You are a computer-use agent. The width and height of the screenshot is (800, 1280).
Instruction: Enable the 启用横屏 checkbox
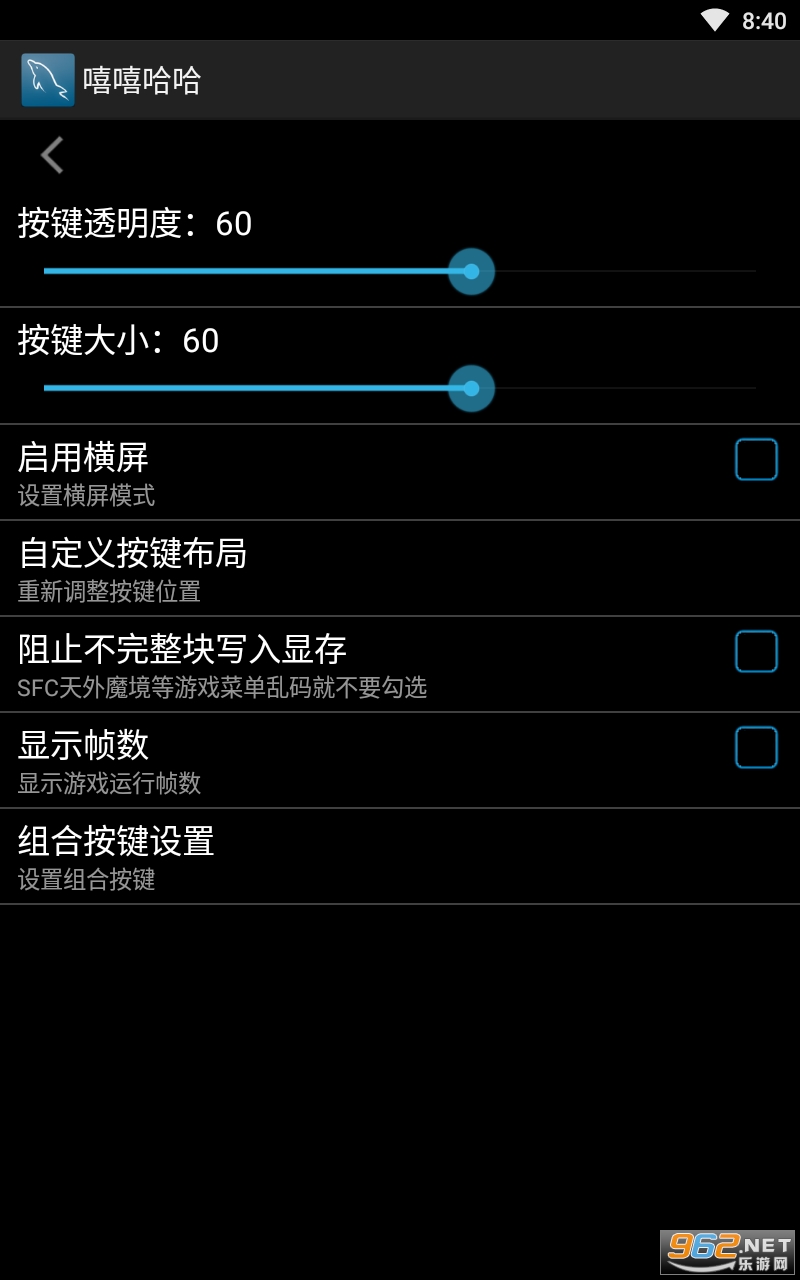756,460
